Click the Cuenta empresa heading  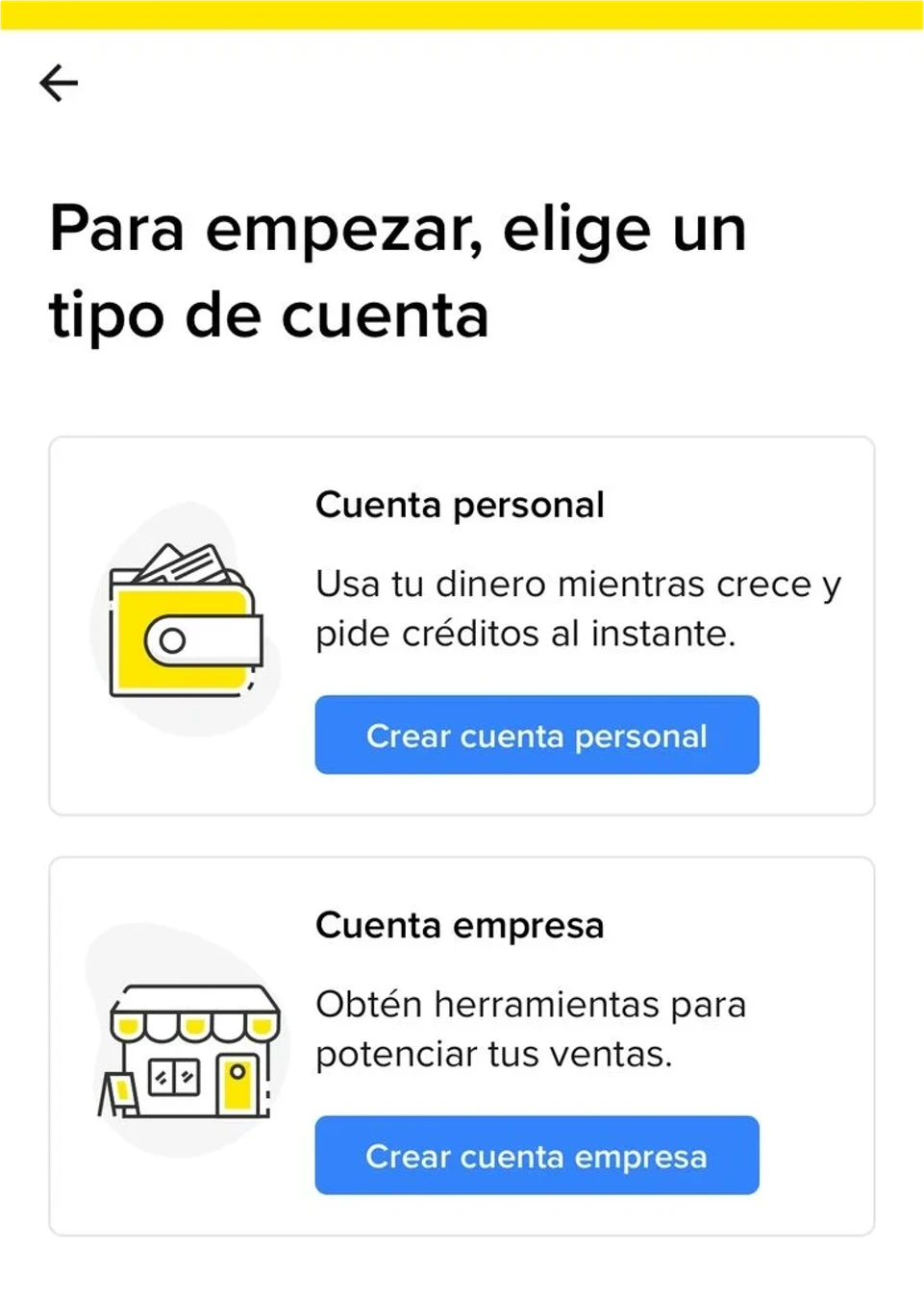point(460,925)
